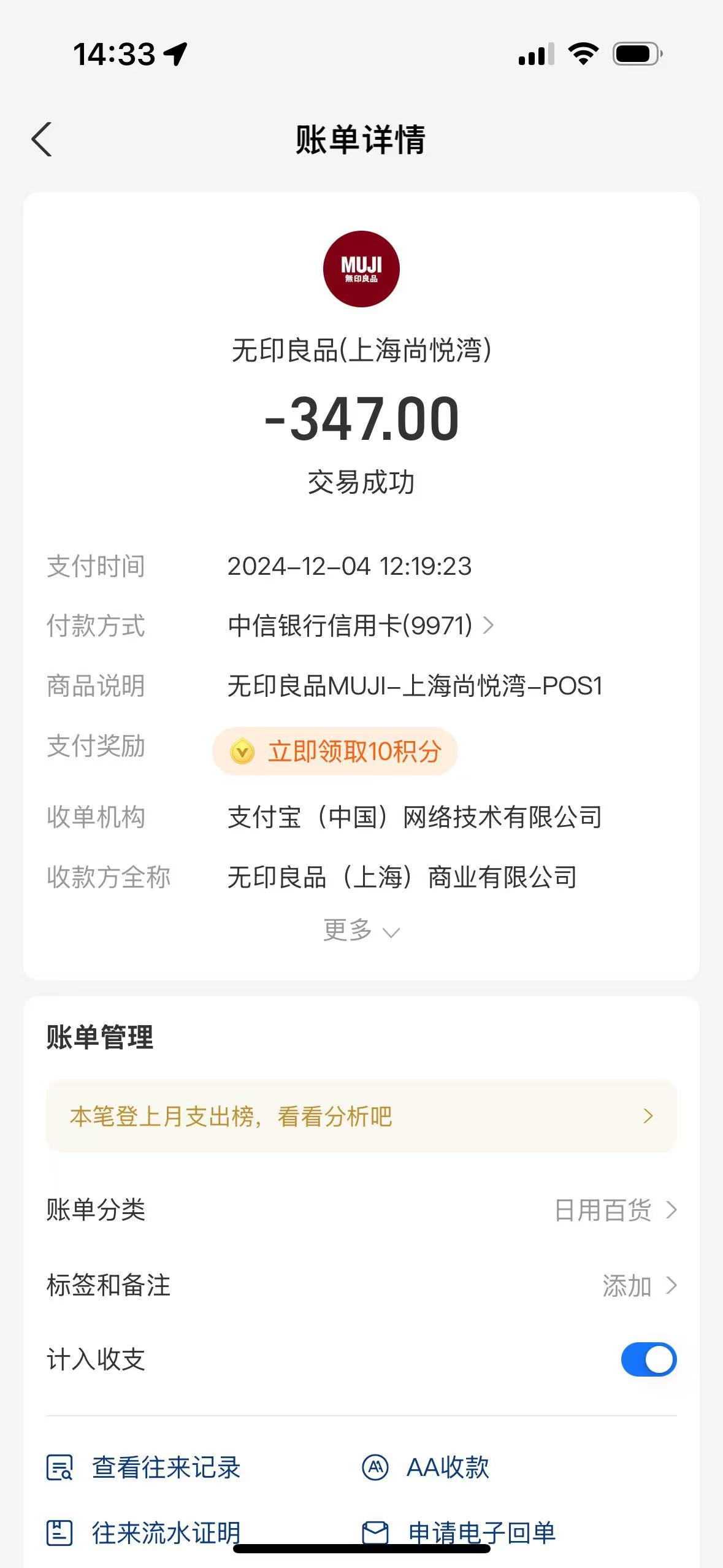Start AA收款 split request

(x=426, y=1468)
